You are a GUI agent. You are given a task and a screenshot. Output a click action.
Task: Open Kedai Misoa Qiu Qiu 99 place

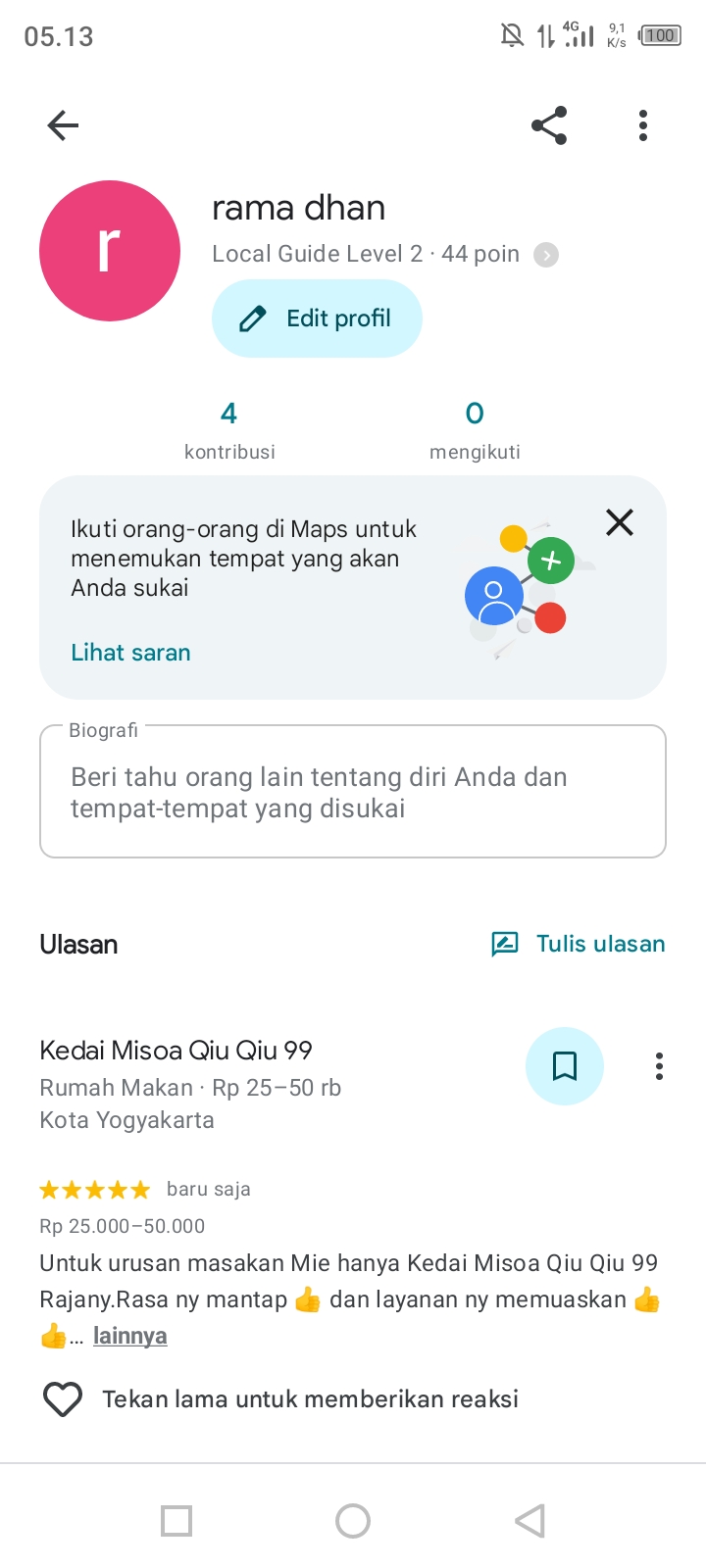(176, 1051)
